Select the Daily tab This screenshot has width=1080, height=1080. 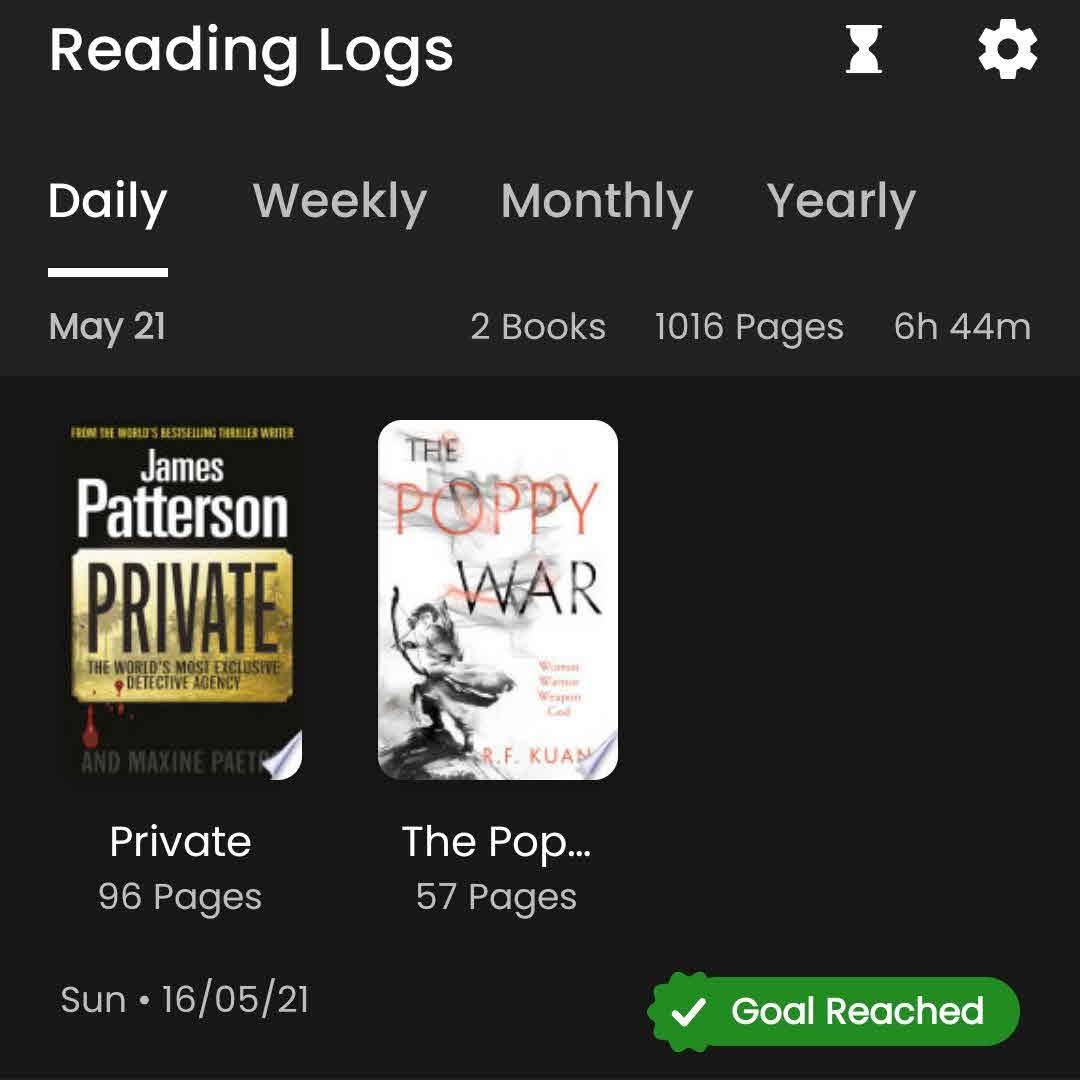(108, 202)
